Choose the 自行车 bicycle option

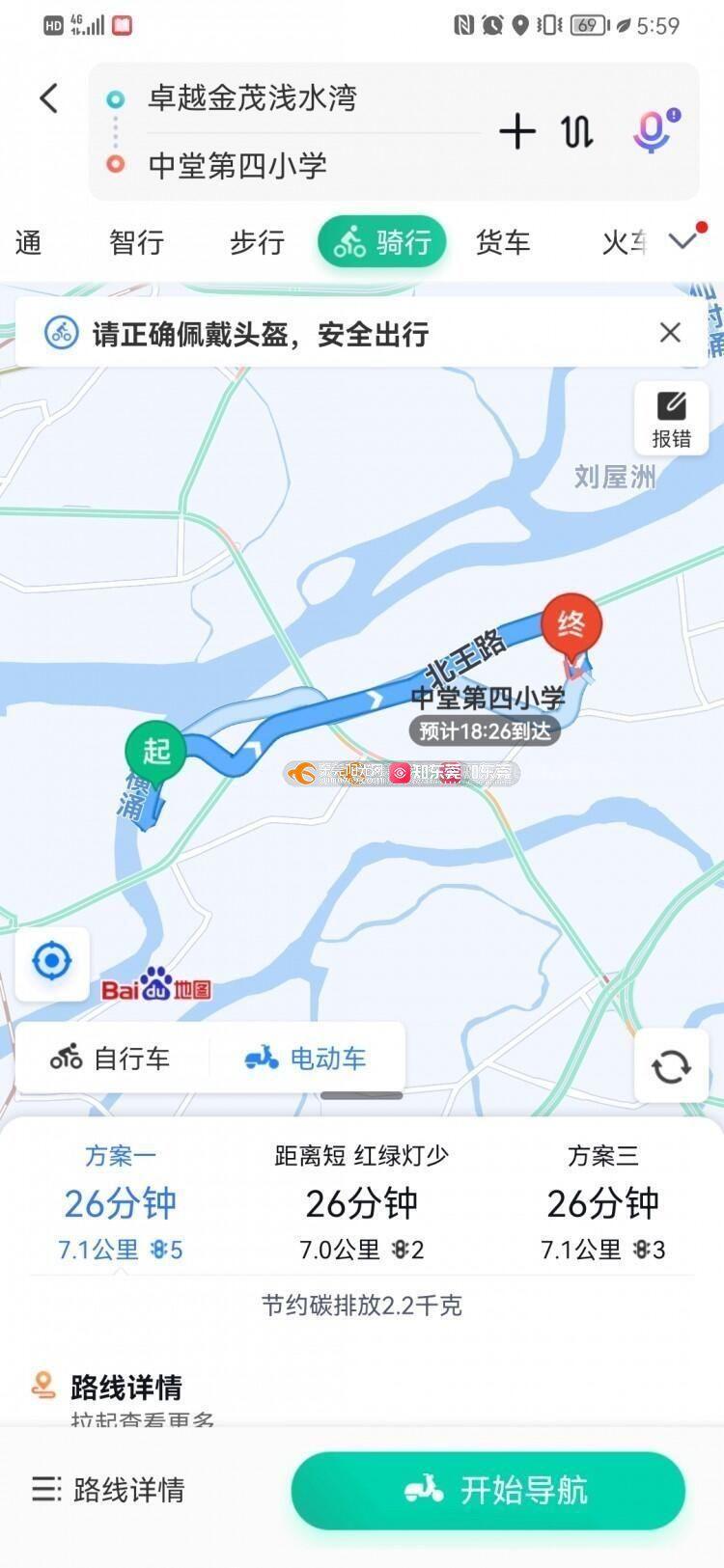pyautogui.click(x=111, y=1059)
